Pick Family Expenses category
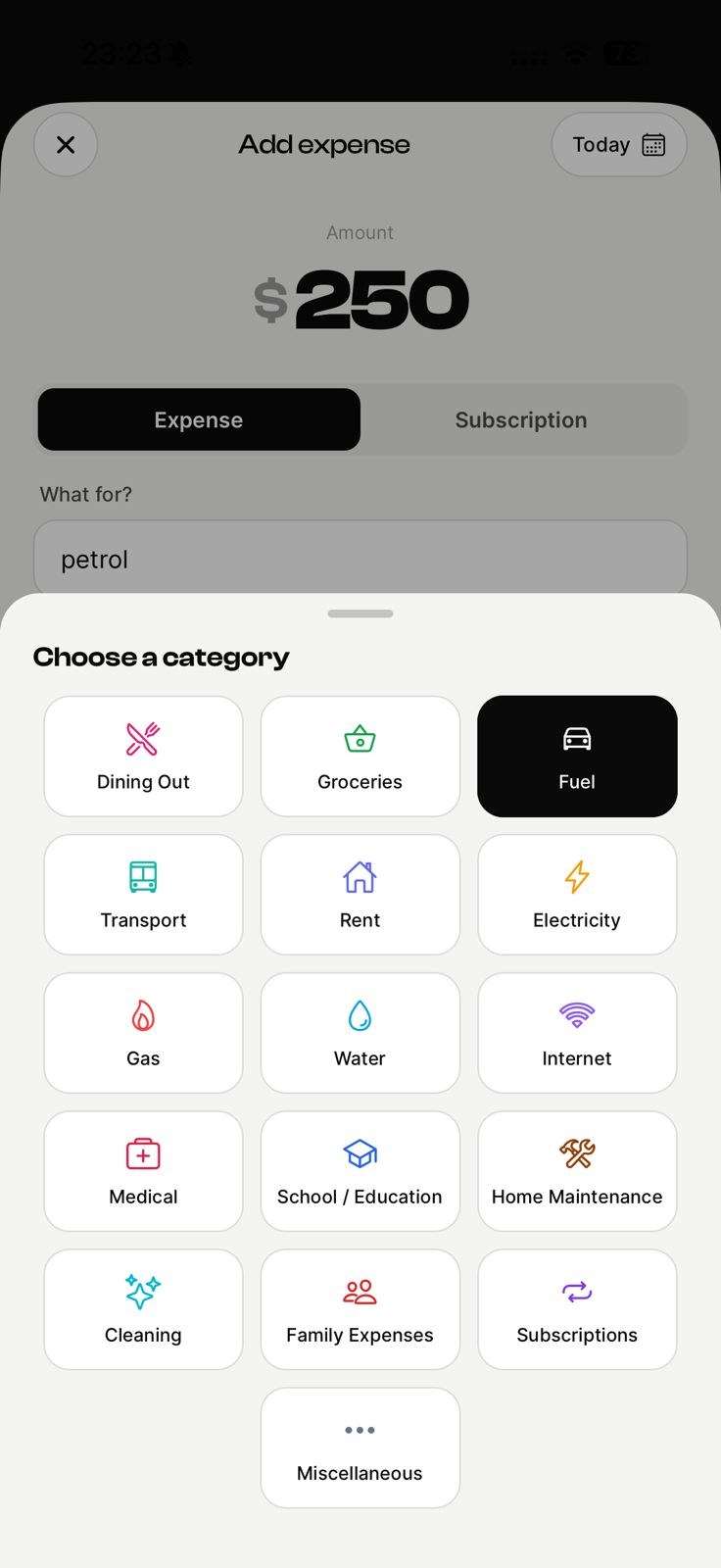 [360, 1309]
